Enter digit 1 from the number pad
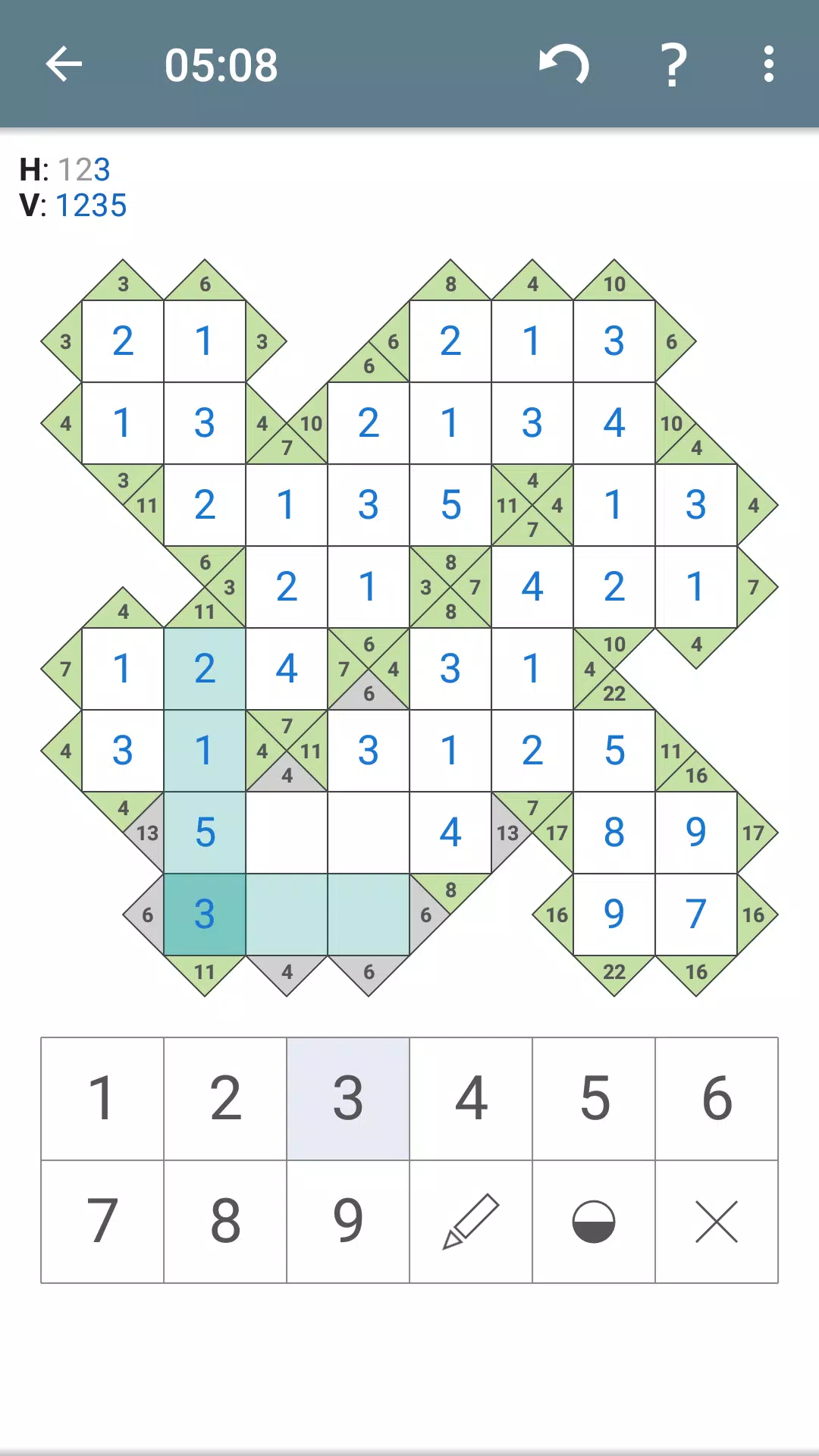 click(x=102, y=1098)
